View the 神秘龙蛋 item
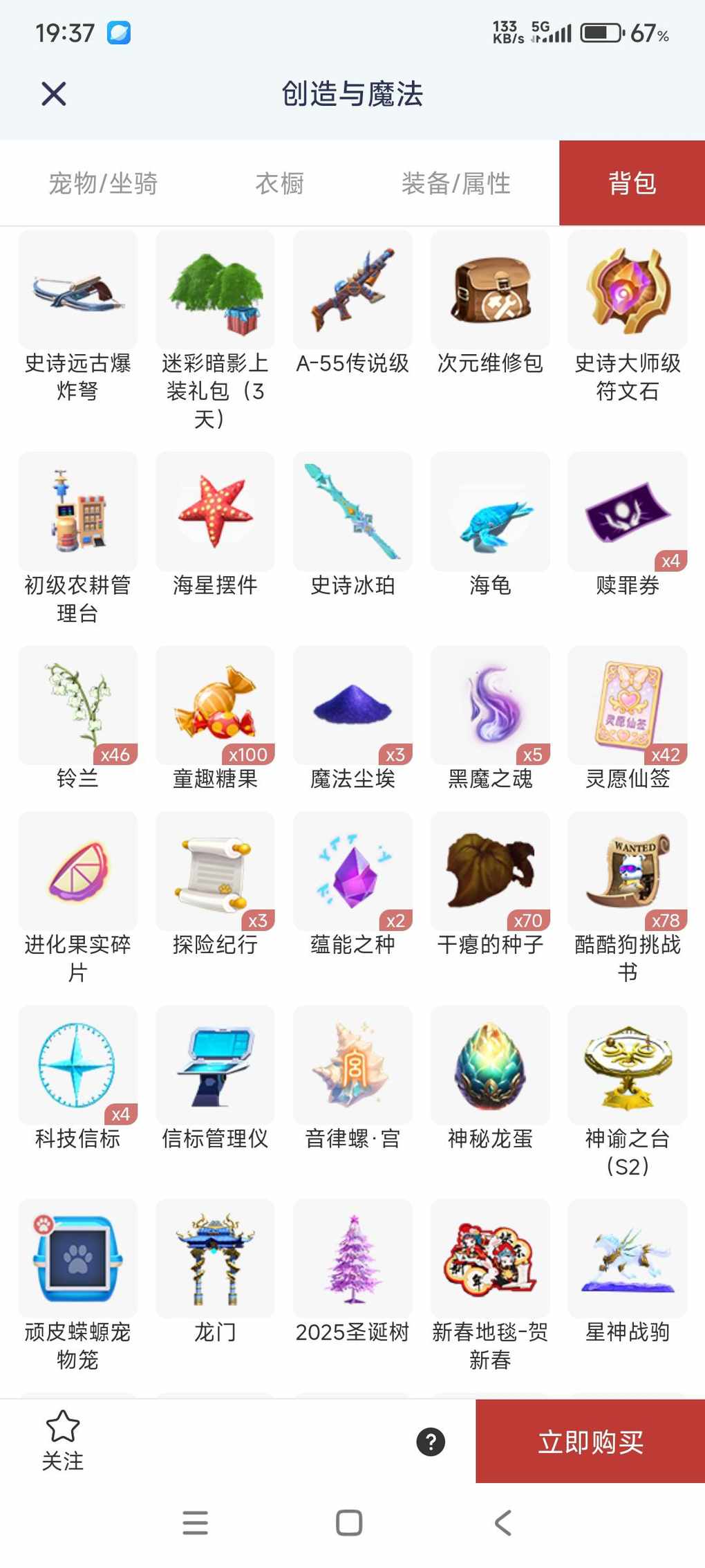Screen dimensions: 705x1568 [x=490, y=1065]
